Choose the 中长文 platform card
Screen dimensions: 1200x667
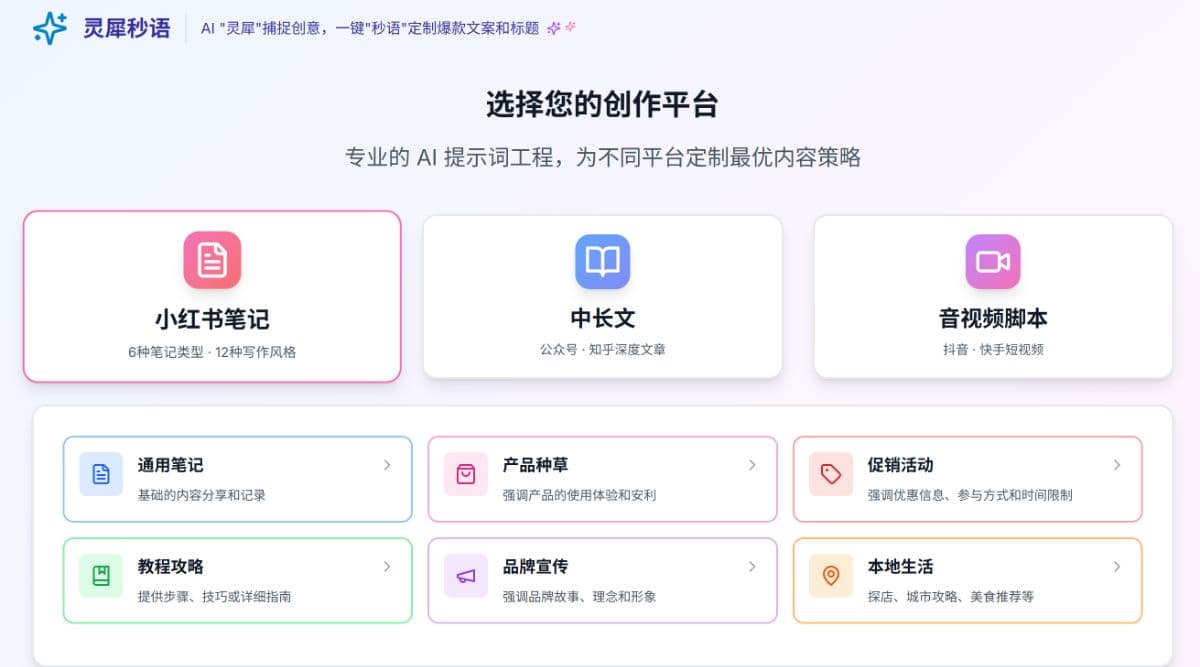(x=602, y=296)
